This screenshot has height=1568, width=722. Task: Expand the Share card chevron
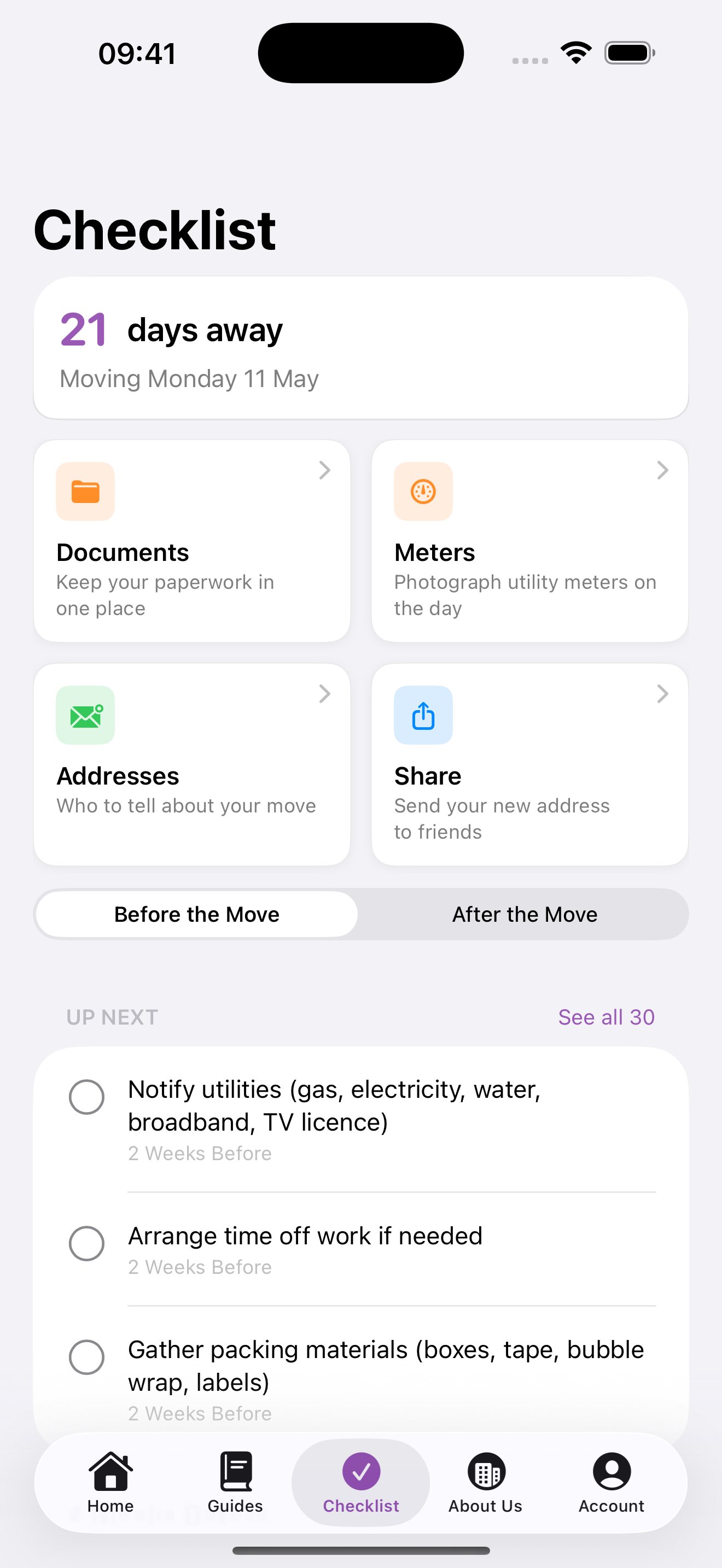(x=662, y=694)
